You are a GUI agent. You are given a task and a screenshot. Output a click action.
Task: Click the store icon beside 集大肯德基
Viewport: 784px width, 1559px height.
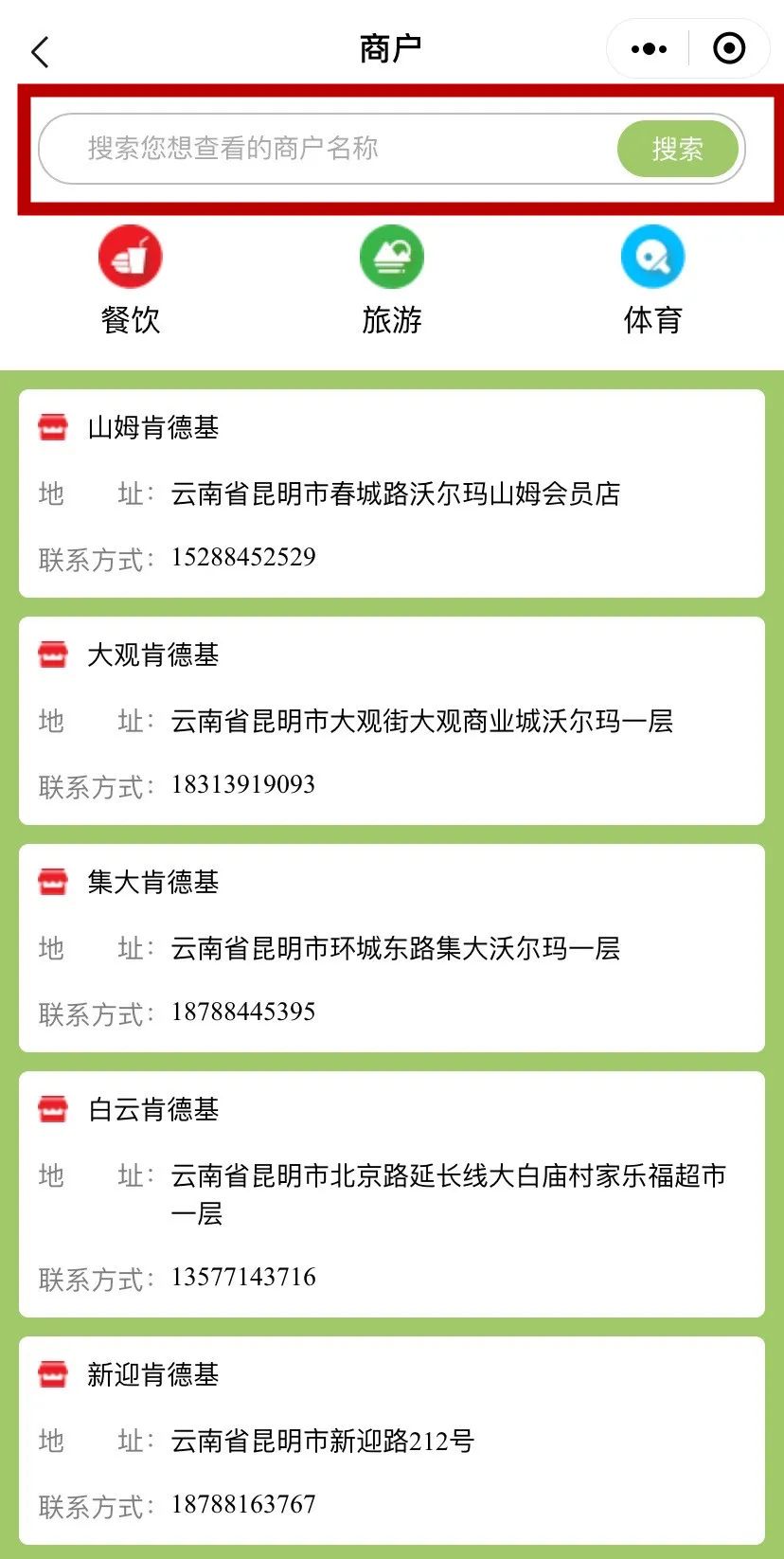click(x=52, y=882)
